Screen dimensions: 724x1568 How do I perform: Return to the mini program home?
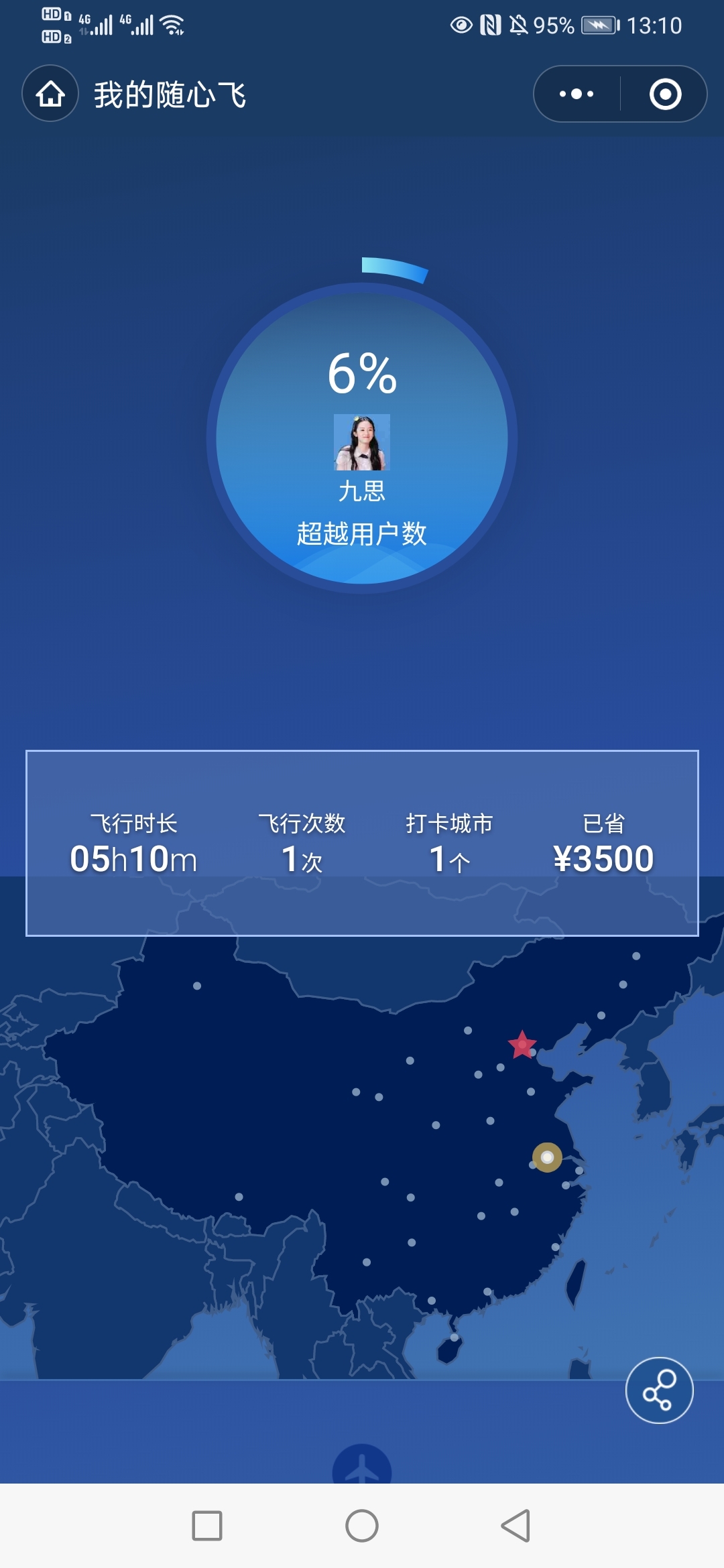tap(50, 94)
